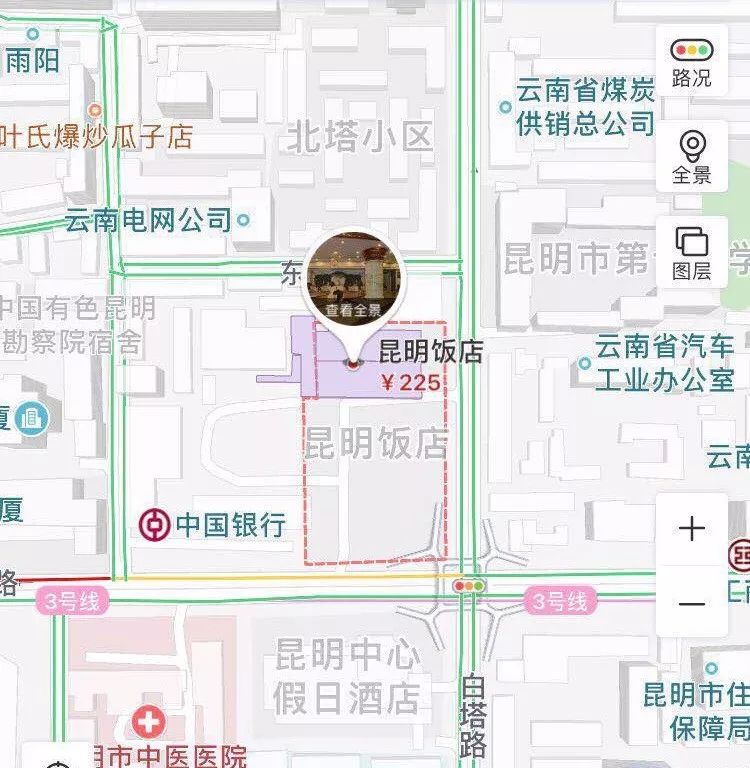Zoom in with the plus button
Image resolution: width=750 pixels, height=768 pixels.
click(691, 529)
